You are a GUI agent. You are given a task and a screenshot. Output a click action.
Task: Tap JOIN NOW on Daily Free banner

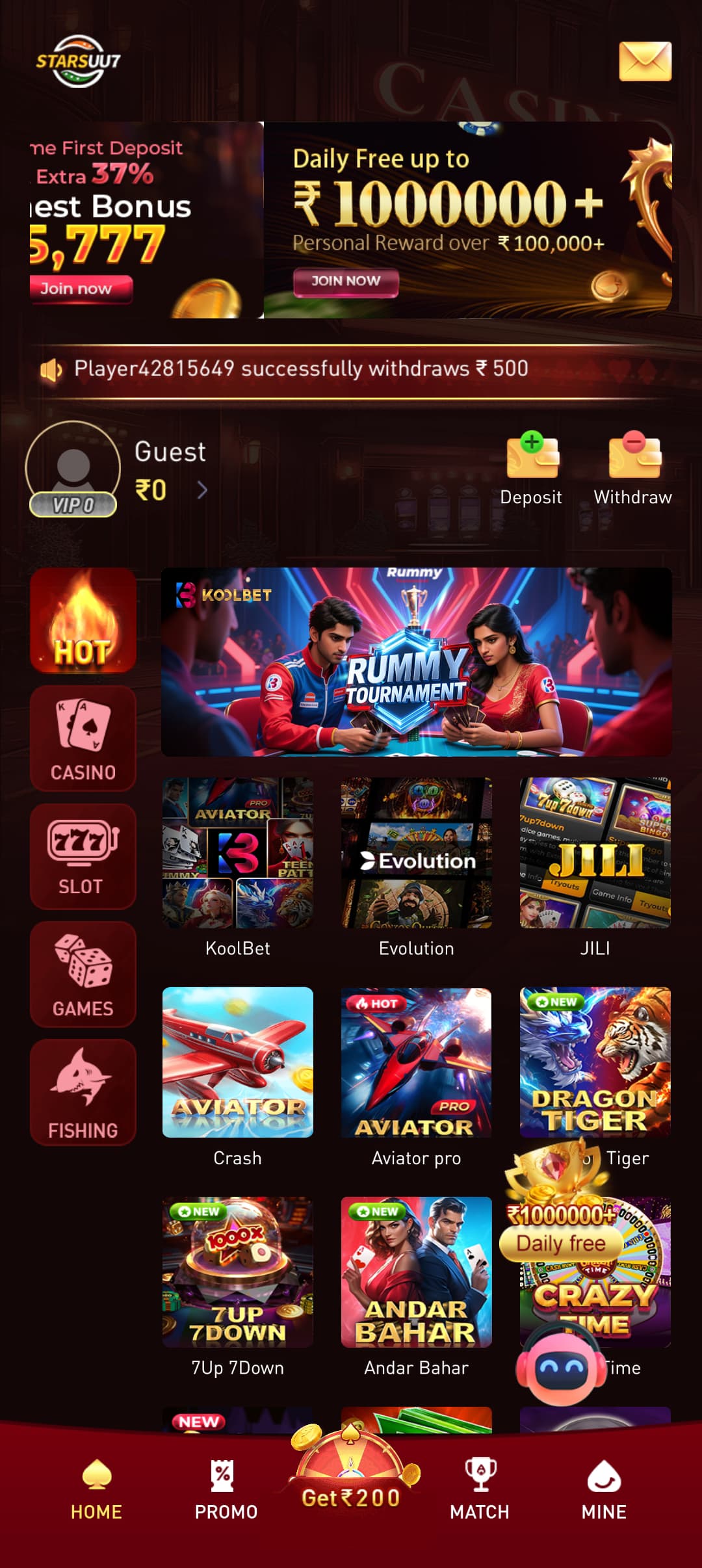tap(346, 281)
